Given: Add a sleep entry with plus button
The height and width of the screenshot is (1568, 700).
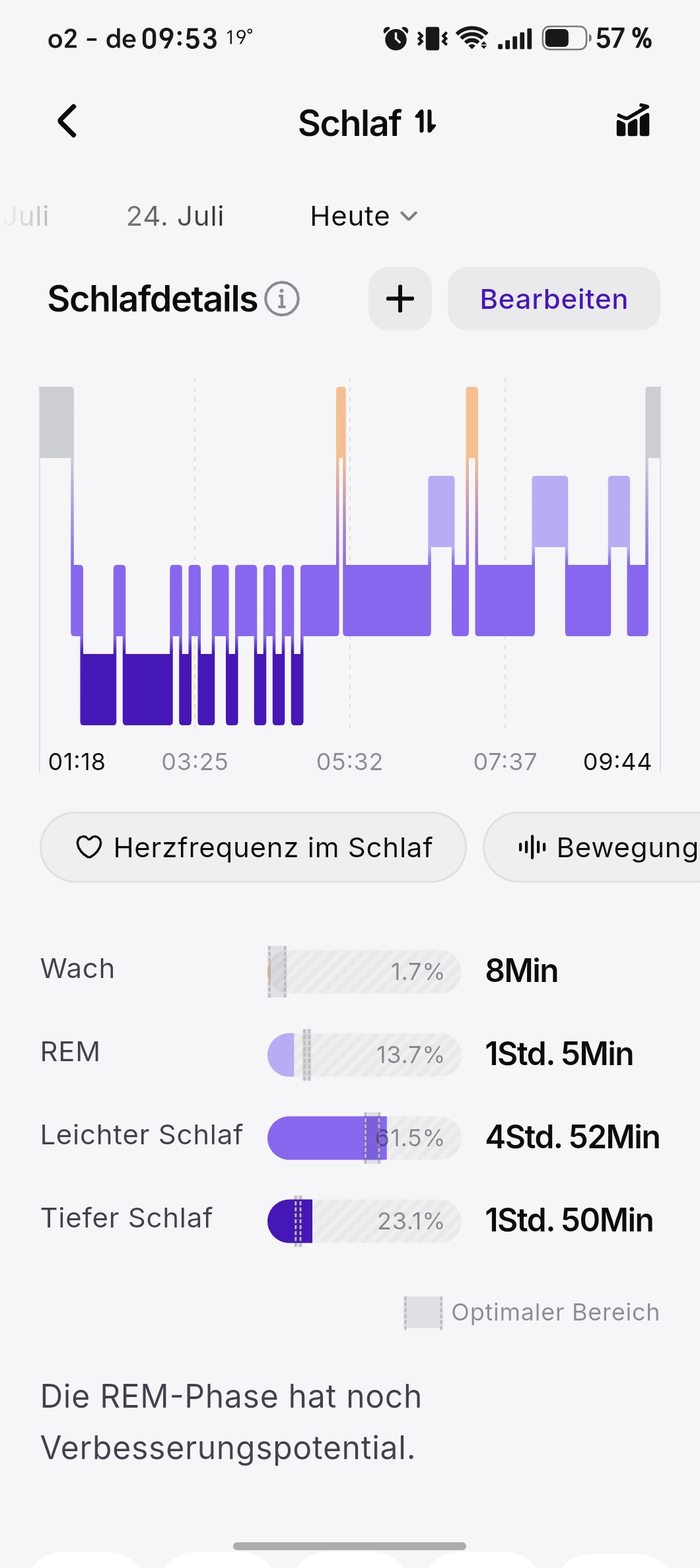Looking at the screenshot, I should point(400,299).
